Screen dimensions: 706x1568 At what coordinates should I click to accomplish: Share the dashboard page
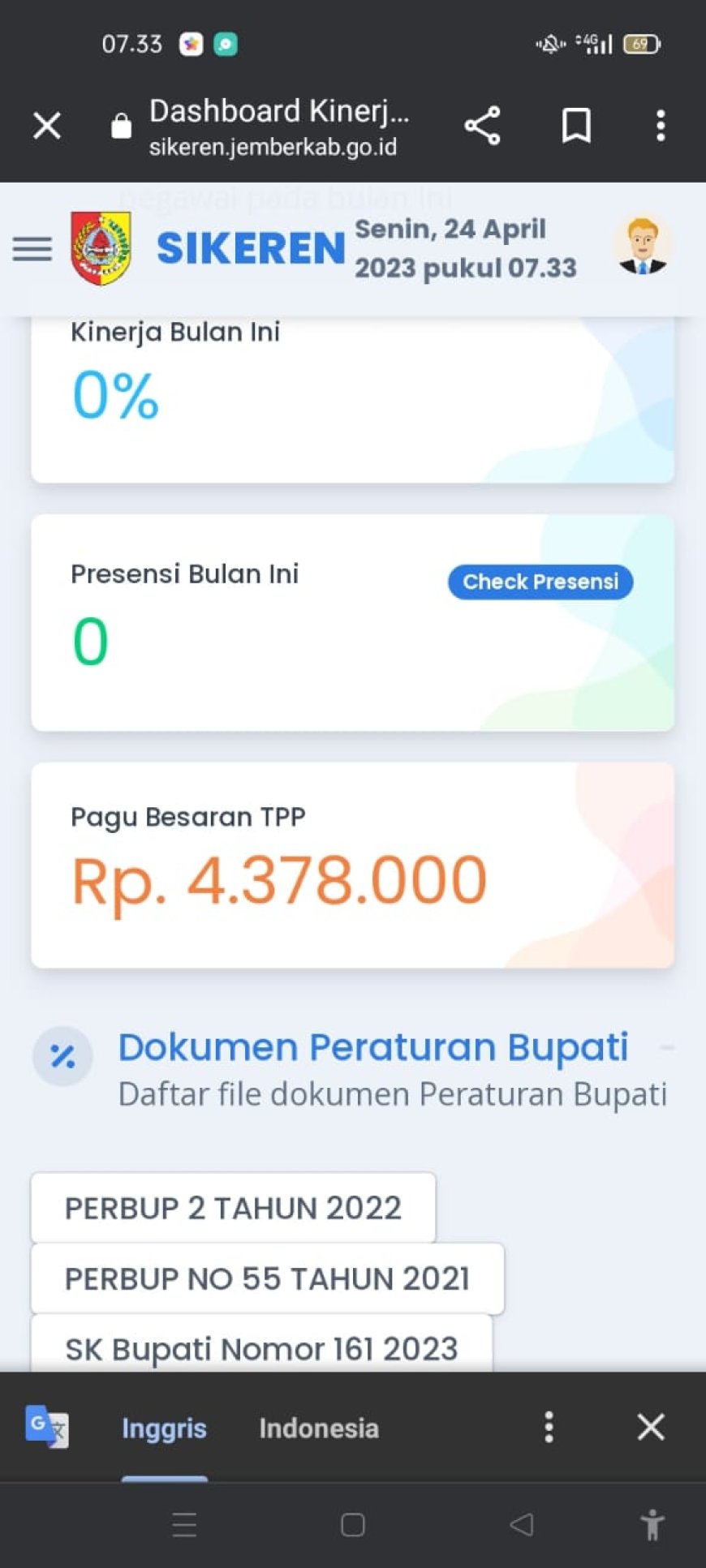coord(483,126)
